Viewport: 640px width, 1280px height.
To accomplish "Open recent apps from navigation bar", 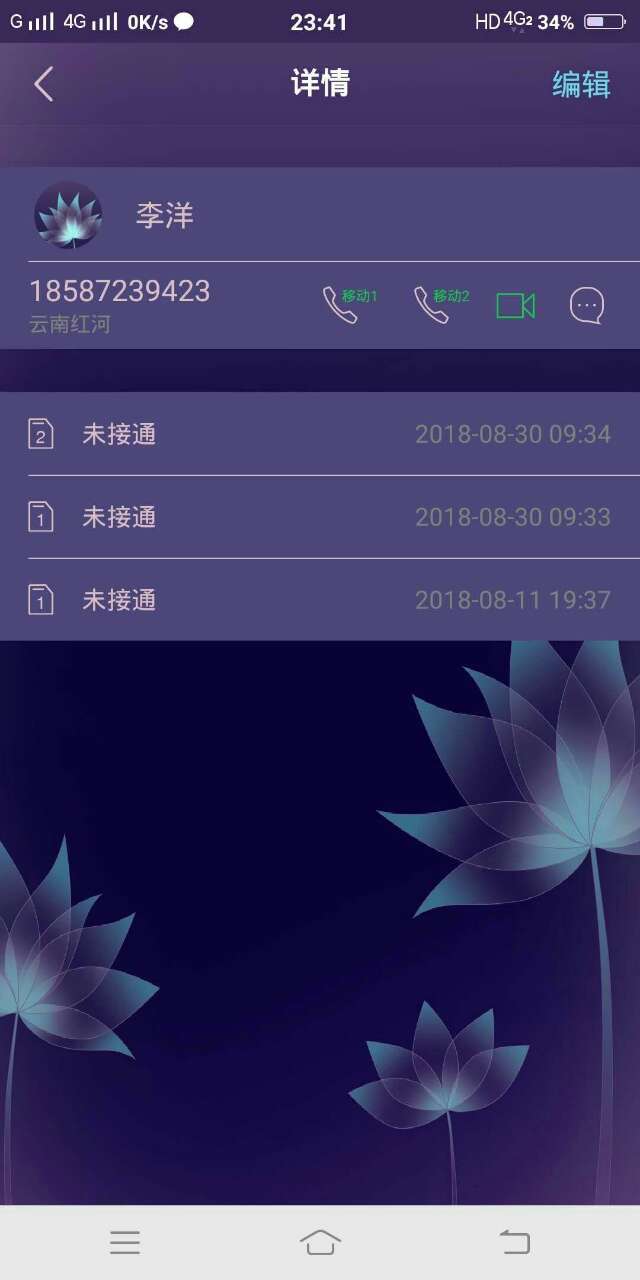I will (x=125, y=1242).
